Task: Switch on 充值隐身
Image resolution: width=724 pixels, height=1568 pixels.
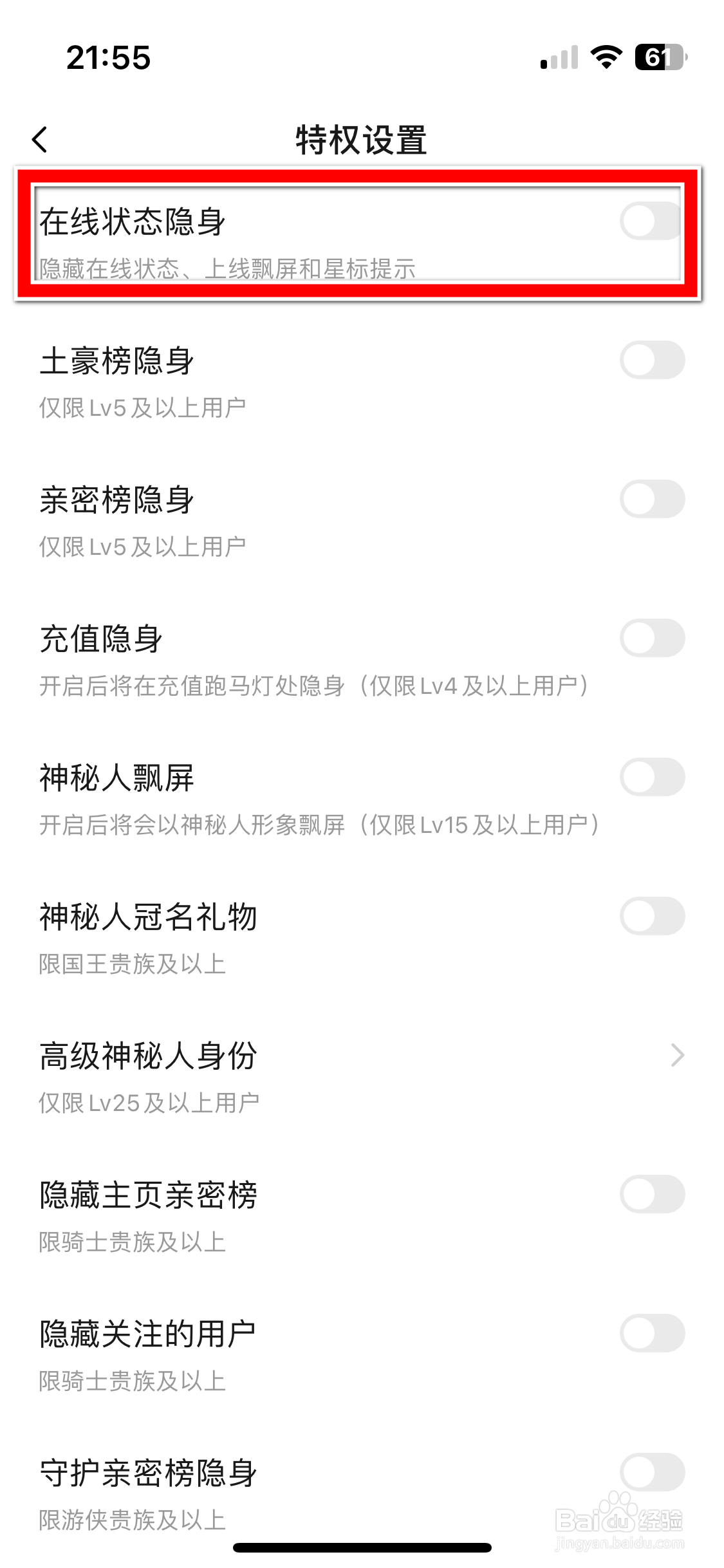Action: pos(652,638)
